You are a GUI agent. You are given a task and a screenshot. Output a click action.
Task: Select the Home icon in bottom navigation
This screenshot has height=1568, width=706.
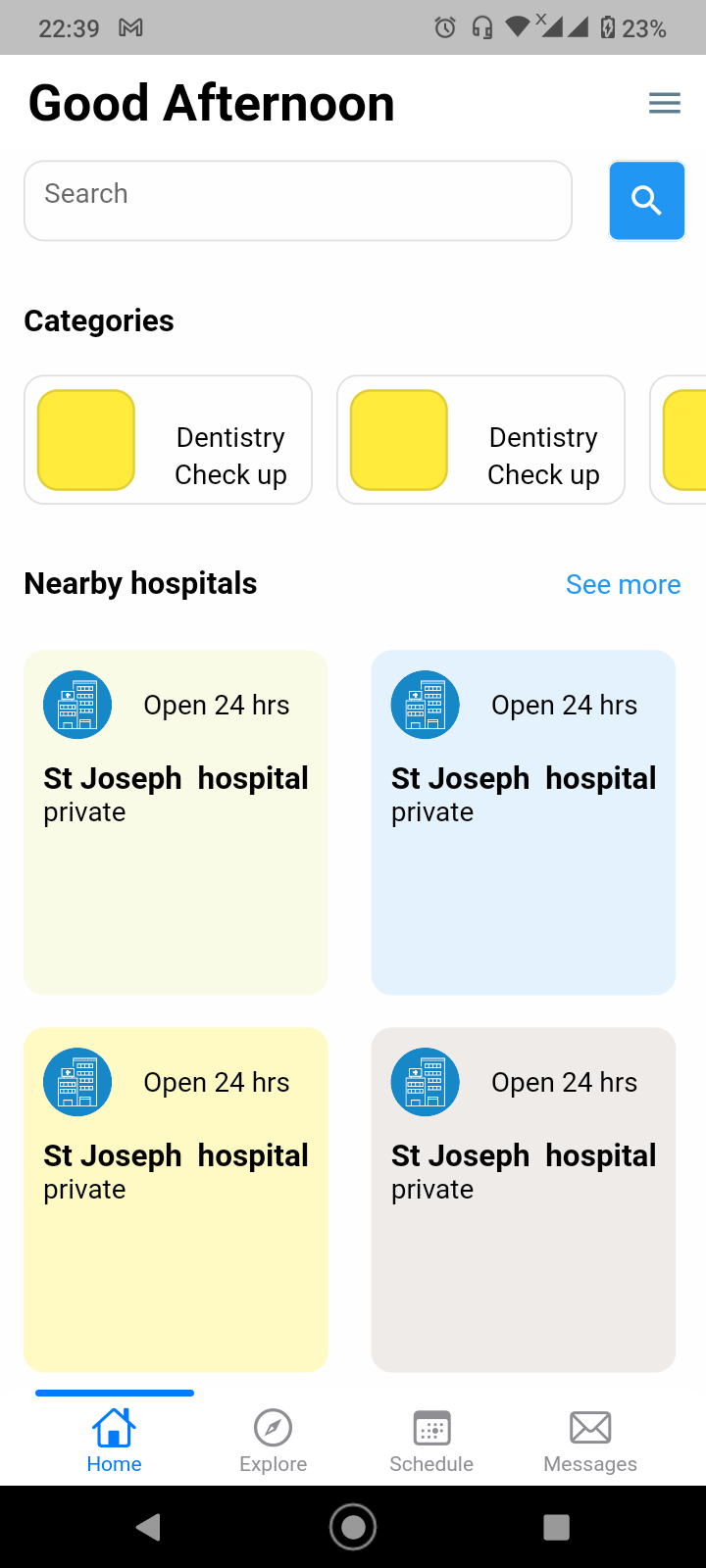(114, 1428)
